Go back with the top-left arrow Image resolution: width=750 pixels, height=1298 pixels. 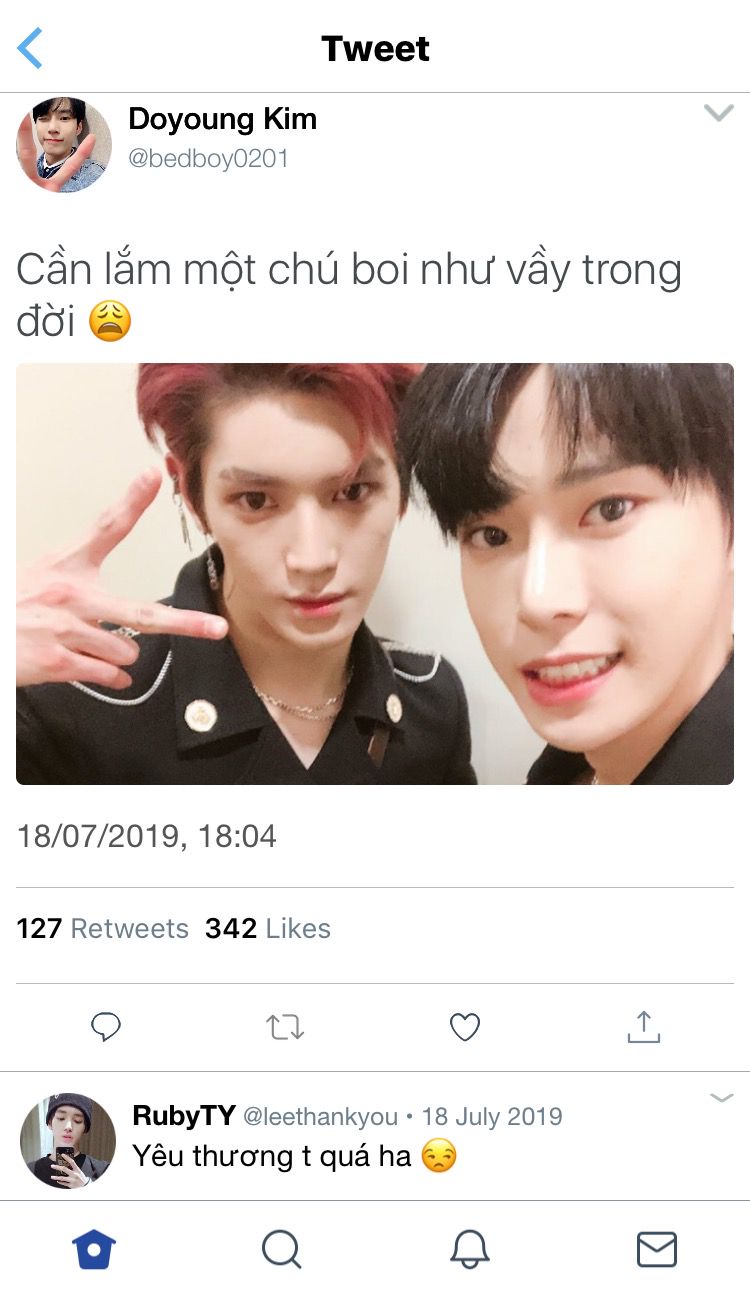[30, 48]
